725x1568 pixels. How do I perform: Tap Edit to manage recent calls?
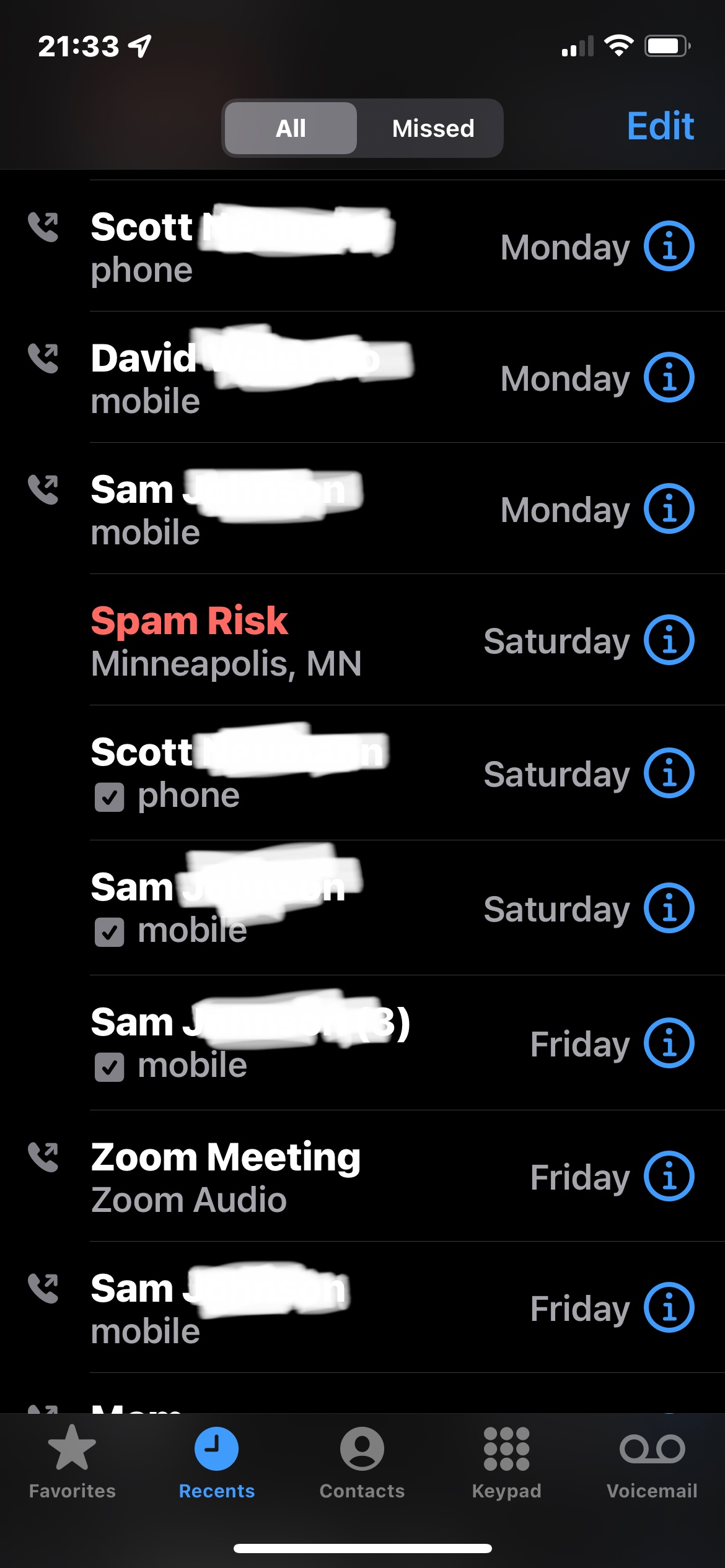point(660,126)
